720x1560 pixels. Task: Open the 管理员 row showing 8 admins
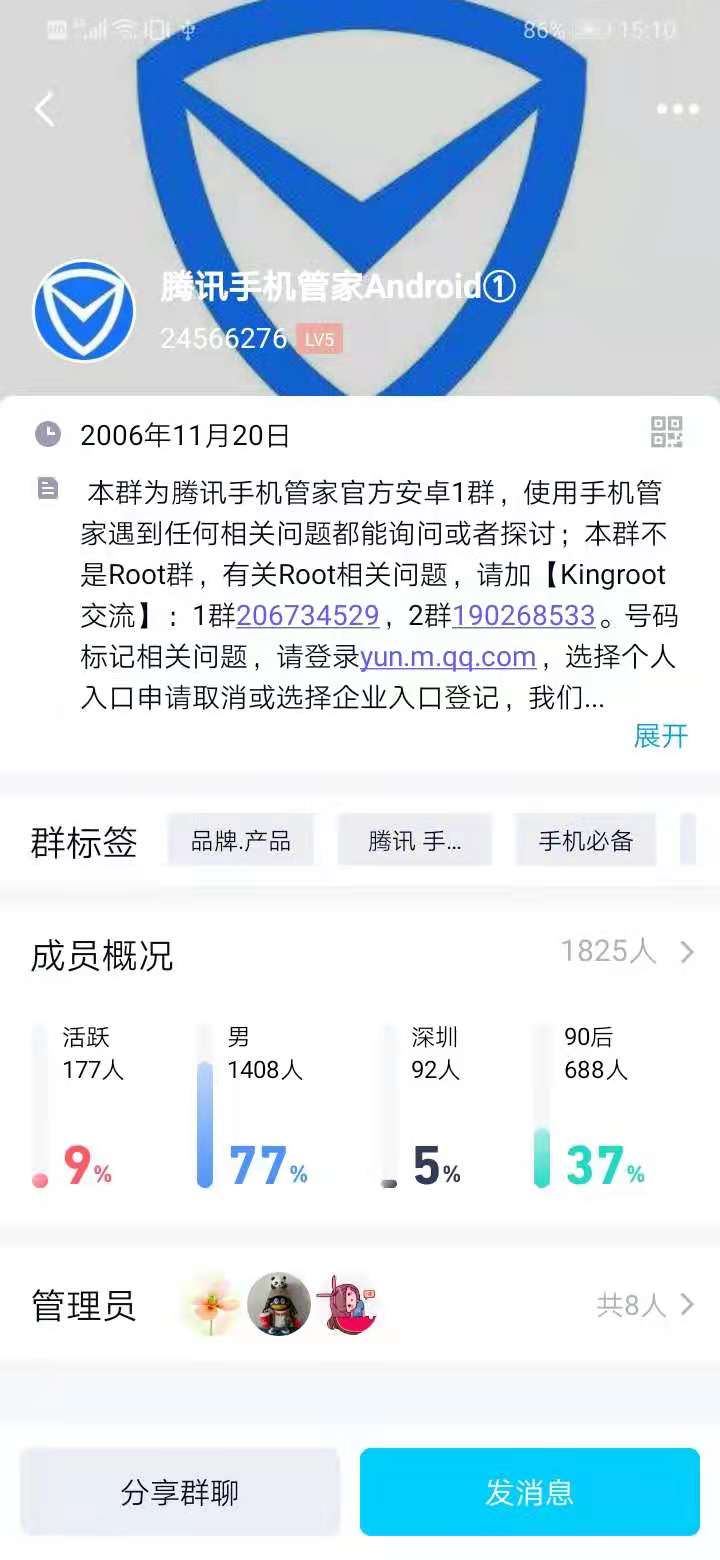pyautogui.click(x=360, y=1304)
